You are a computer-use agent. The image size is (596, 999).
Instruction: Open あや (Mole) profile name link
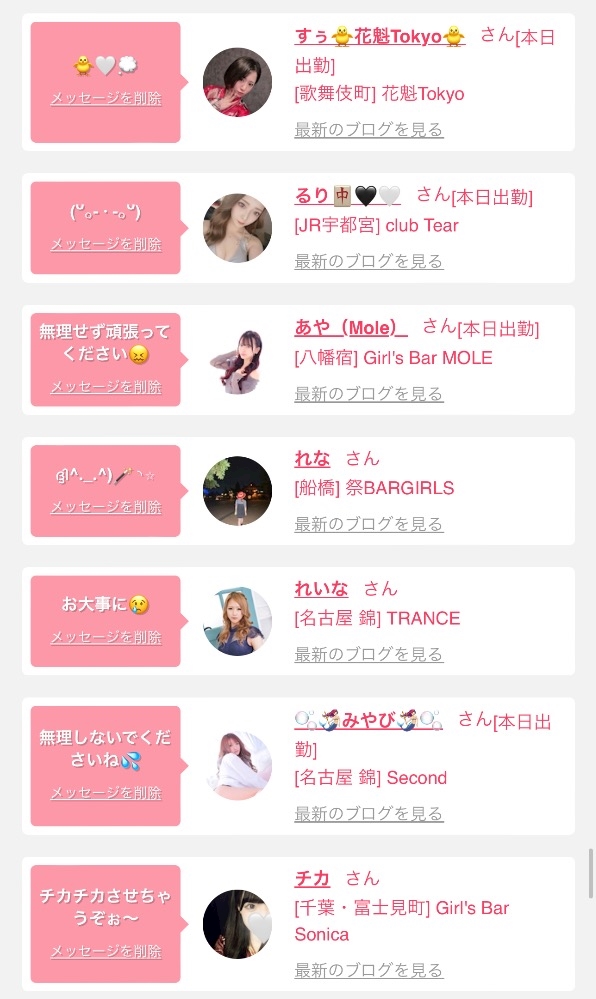coord(351,327)
